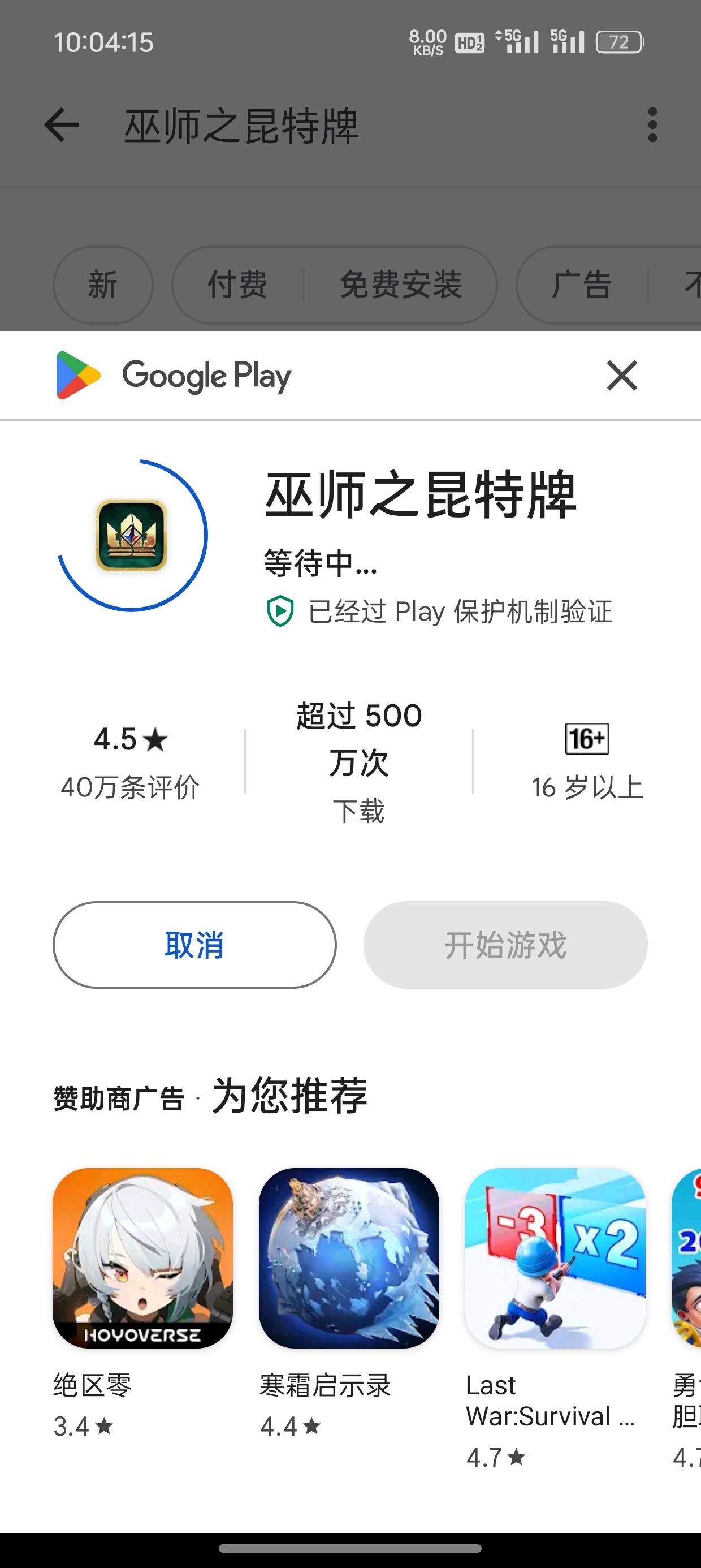The height and width of the screenshot is (1568, 701).
Task: Open the three-dot overflow menu
Action: [x=654, y=125]
